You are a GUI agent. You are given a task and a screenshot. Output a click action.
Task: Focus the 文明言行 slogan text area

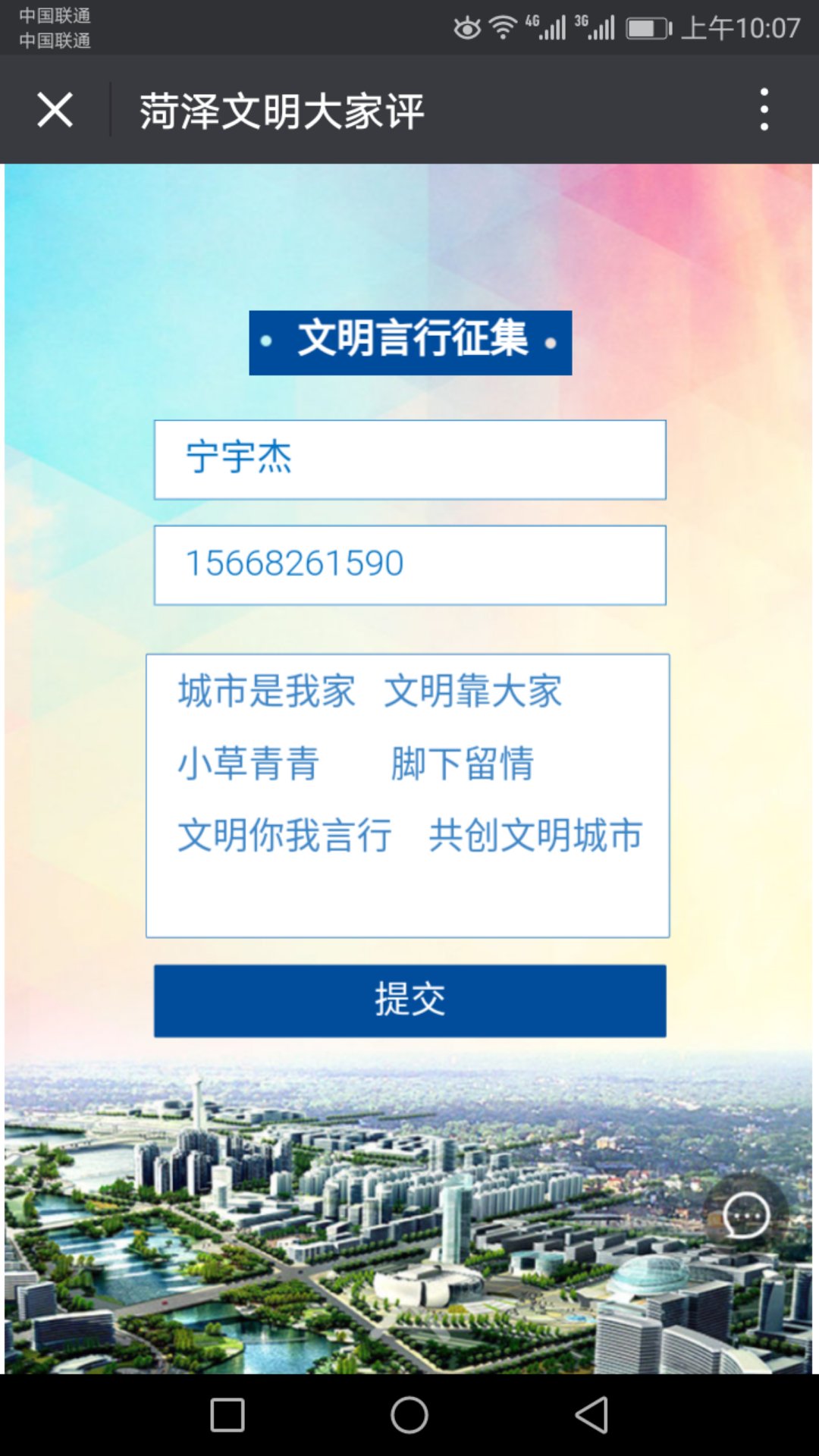click(x=408, y=795)
